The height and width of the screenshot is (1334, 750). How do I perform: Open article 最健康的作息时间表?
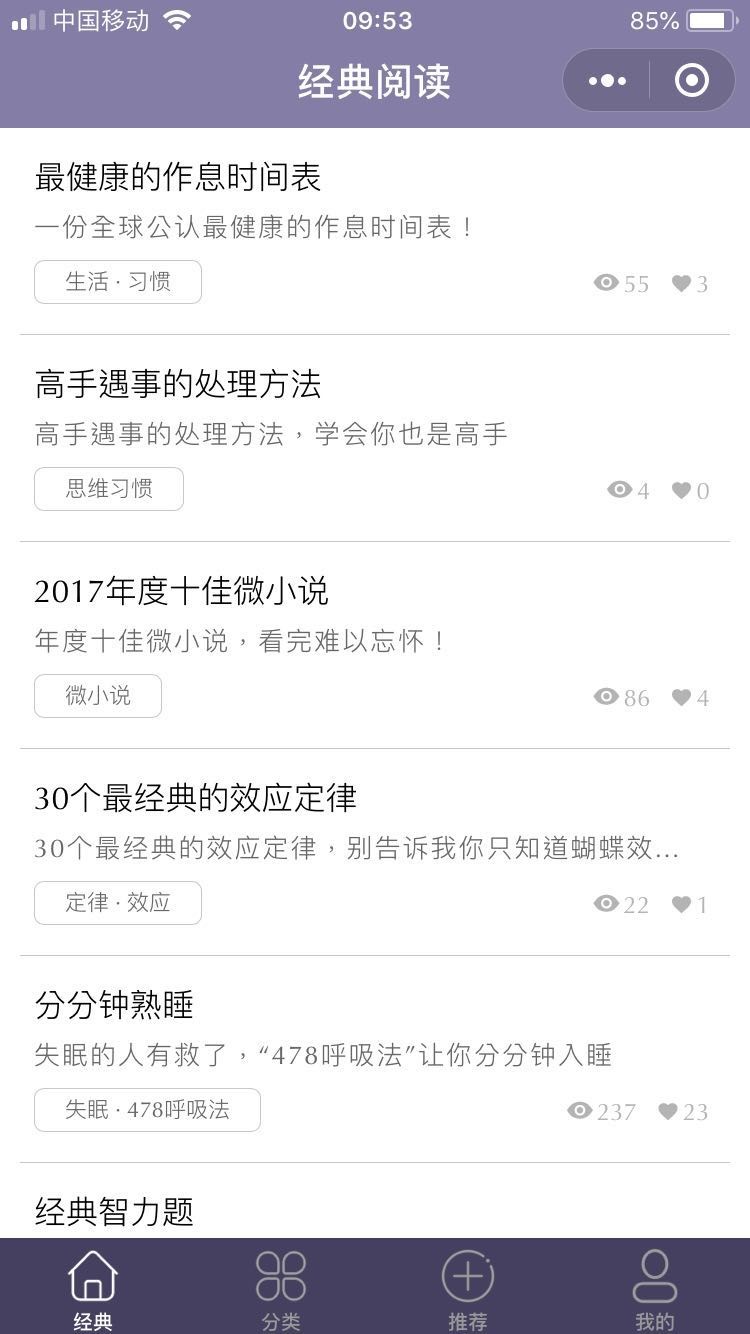[x=178, y=178]
